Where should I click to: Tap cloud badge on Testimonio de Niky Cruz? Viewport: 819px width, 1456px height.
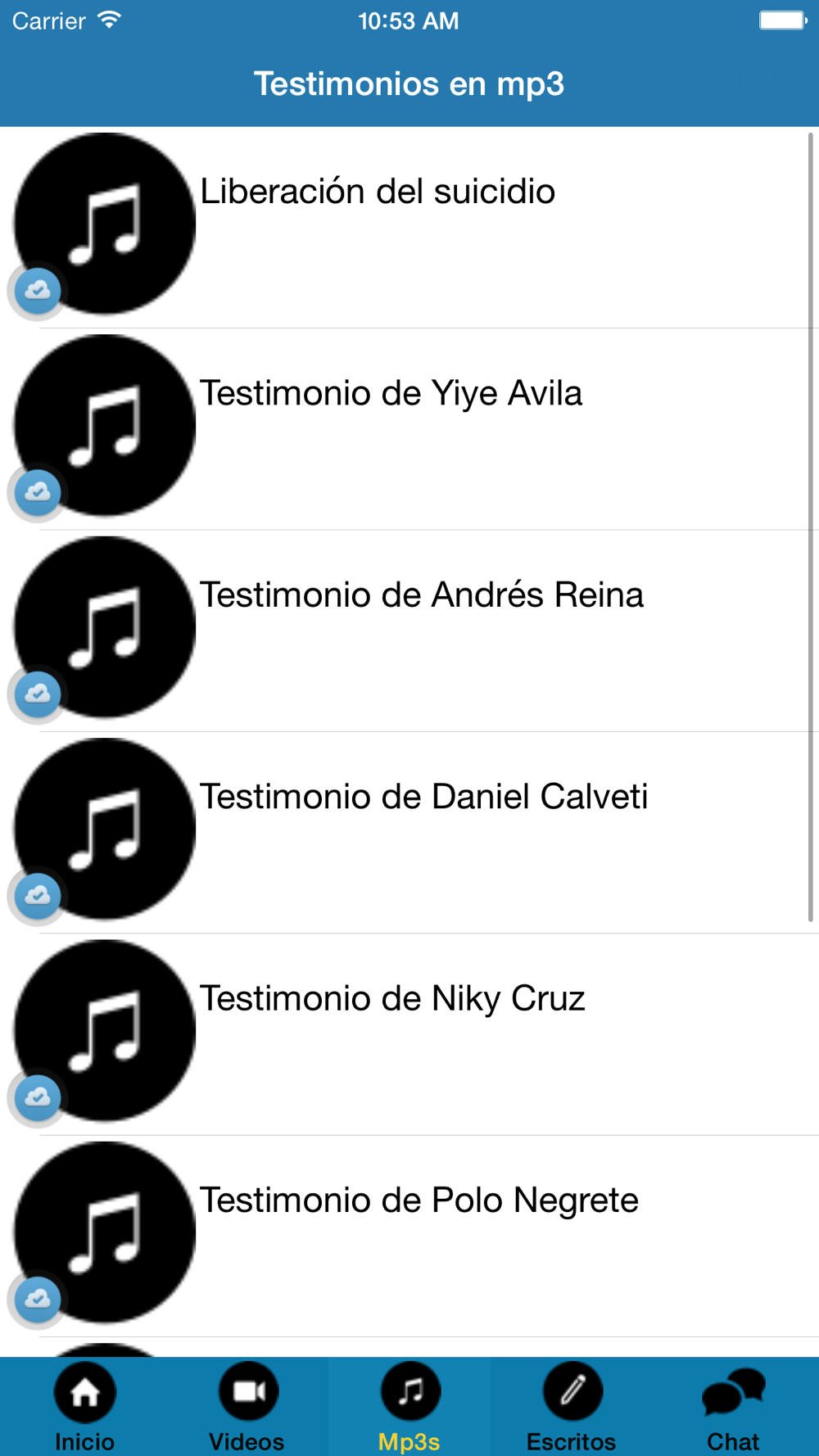tap(37, 1097)
